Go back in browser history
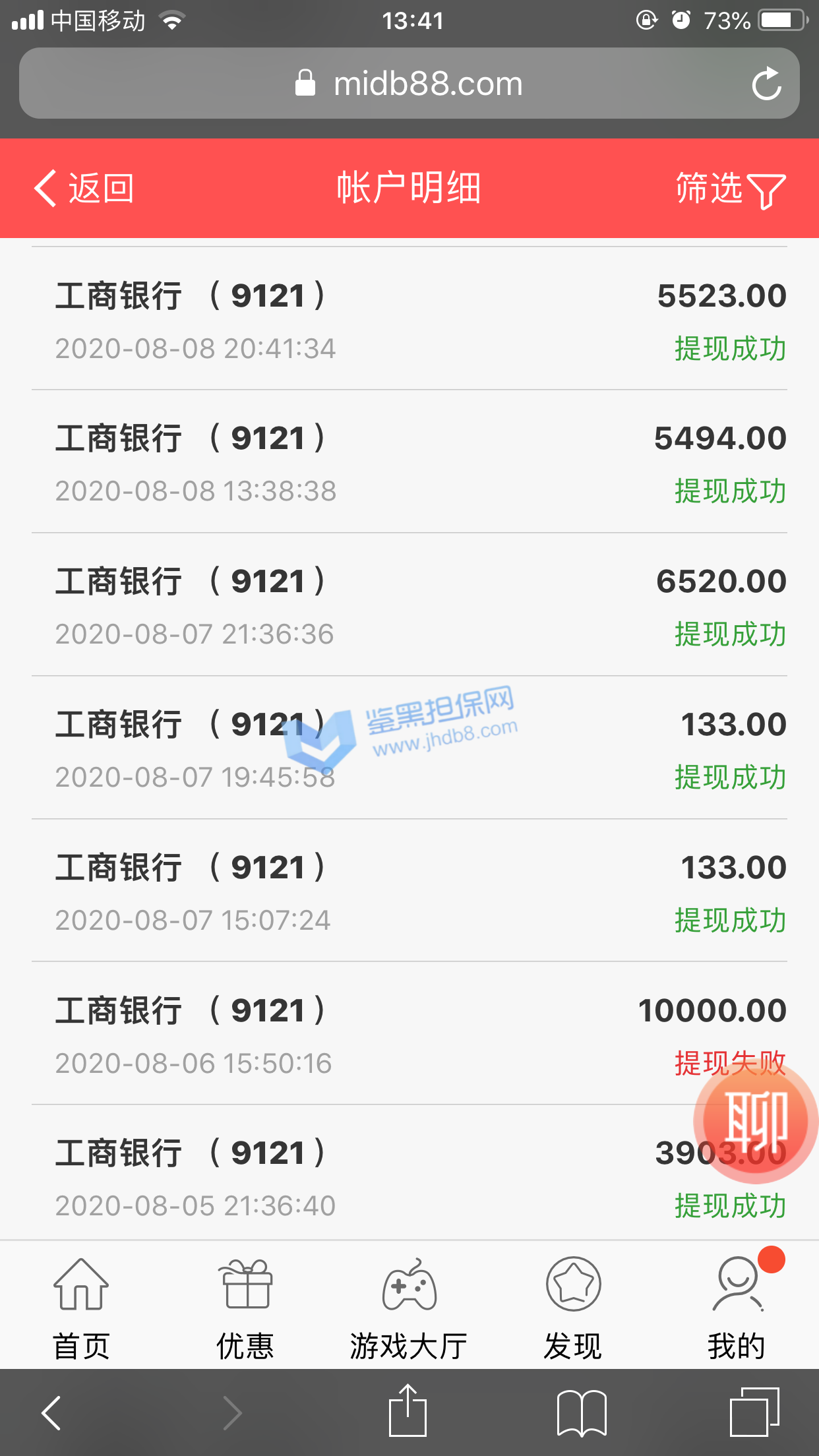The width and height of the screenshot is (819, 1456). [51, 1412]
